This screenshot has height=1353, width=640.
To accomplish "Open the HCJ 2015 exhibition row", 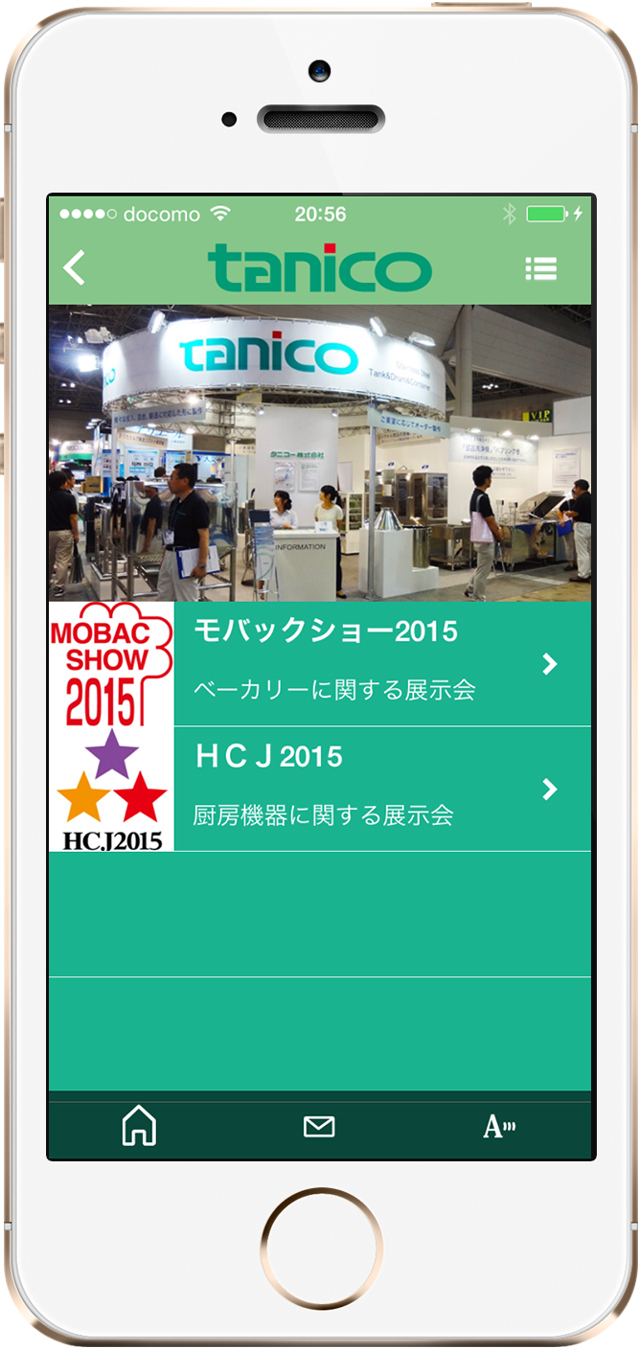I will 320,789.
